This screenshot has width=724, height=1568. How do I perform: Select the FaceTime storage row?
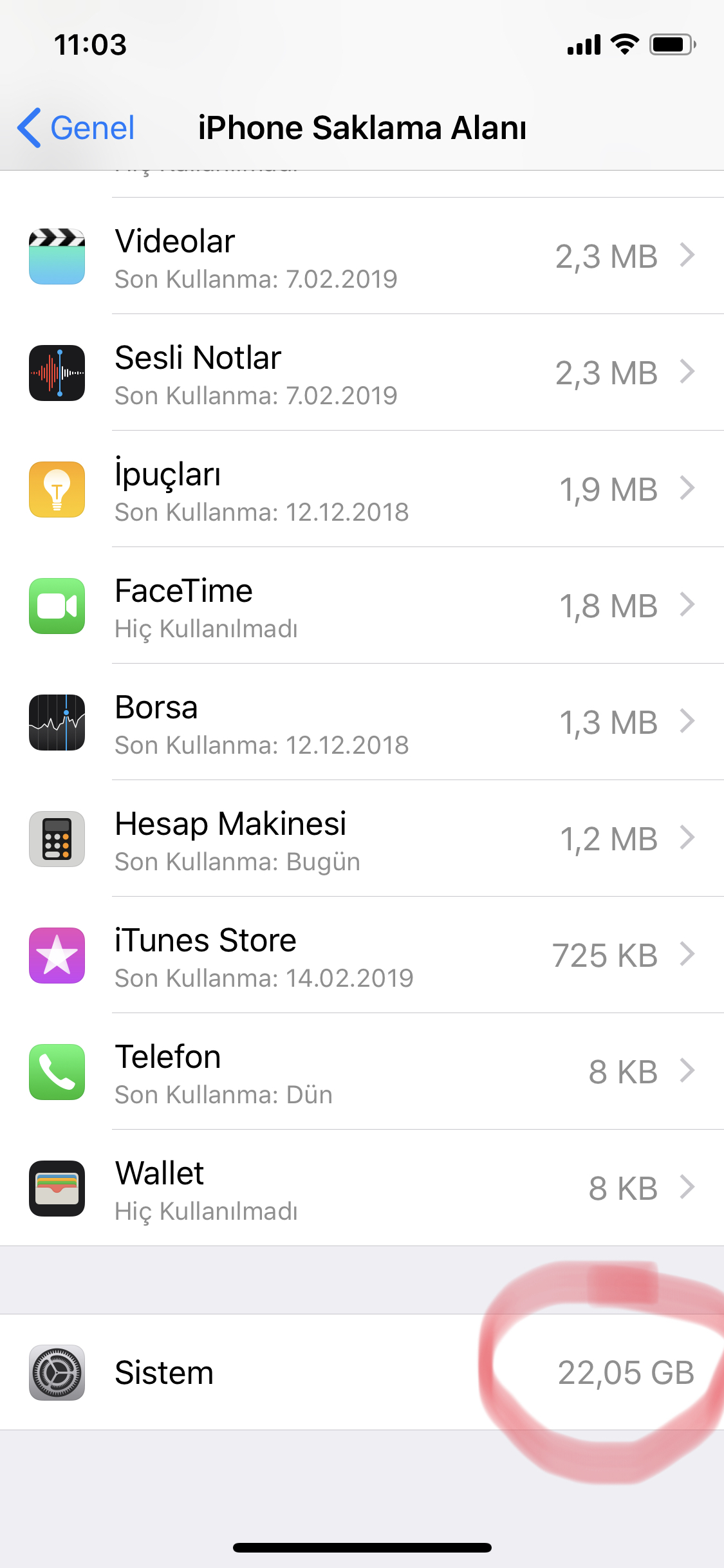point(362,606)
